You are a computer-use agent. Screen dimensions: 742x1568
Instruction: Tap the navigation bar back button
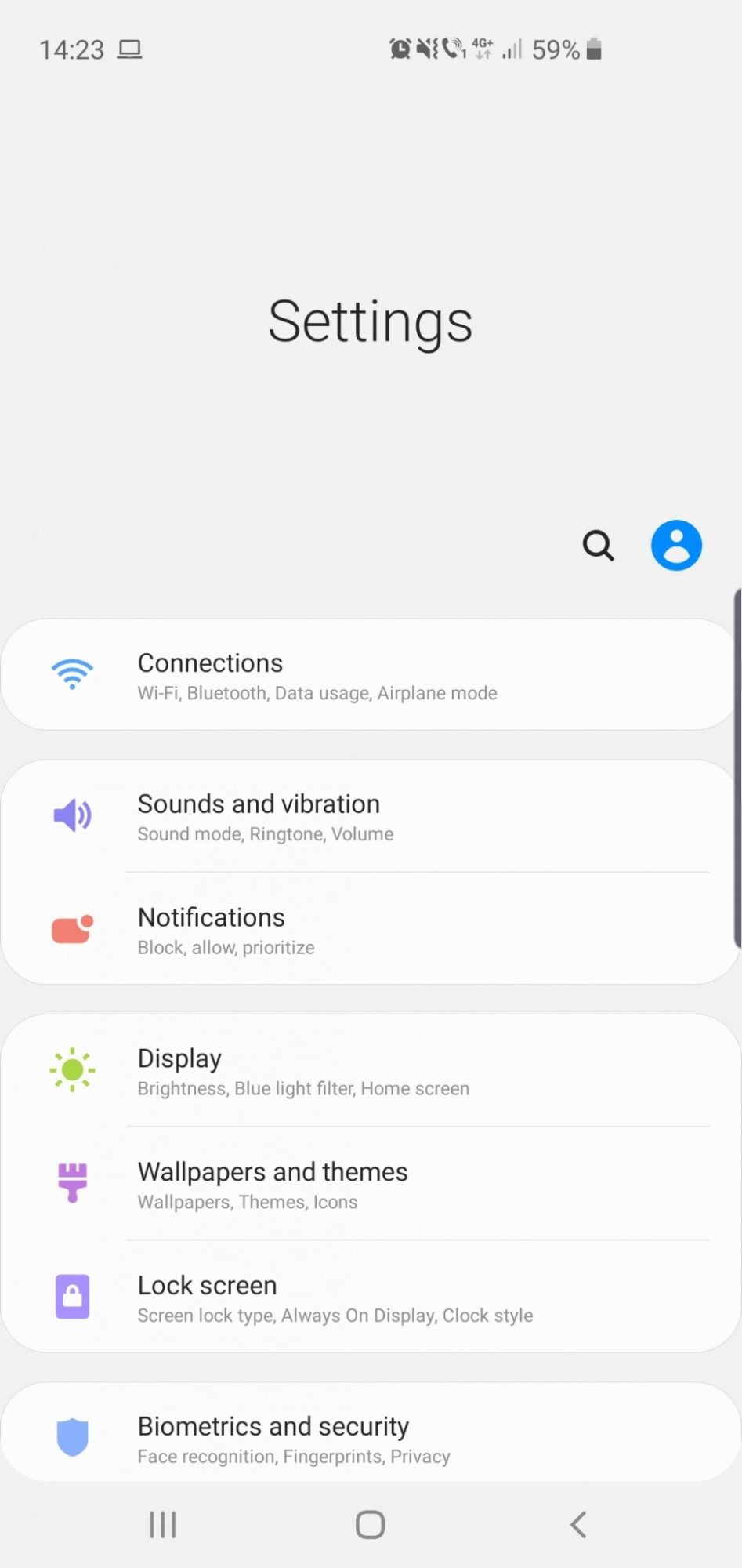[578, 1525]
